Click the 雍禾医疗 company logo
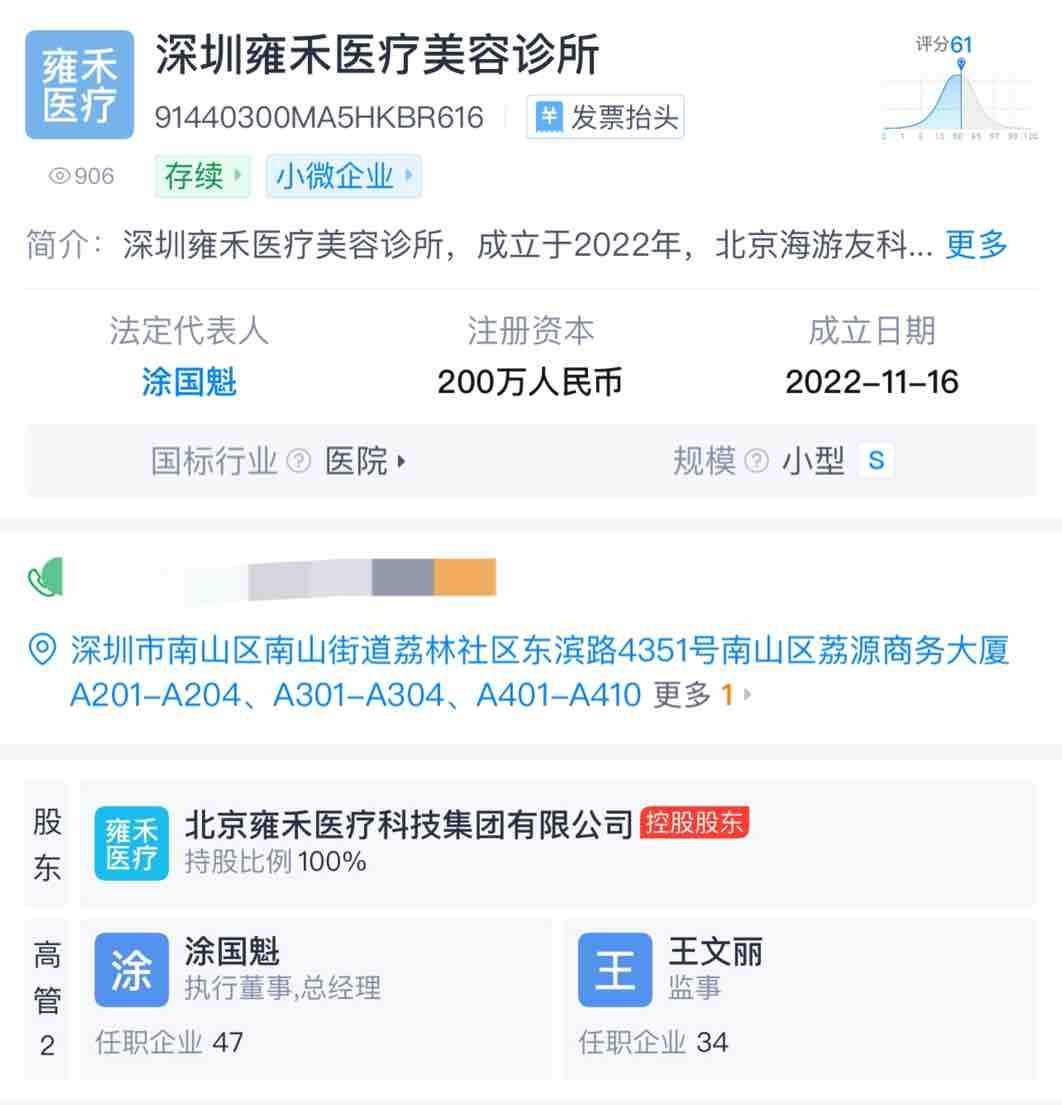Image resolution: width=1062 pixels, height=1105 pixels. click(x=77, y=87)
